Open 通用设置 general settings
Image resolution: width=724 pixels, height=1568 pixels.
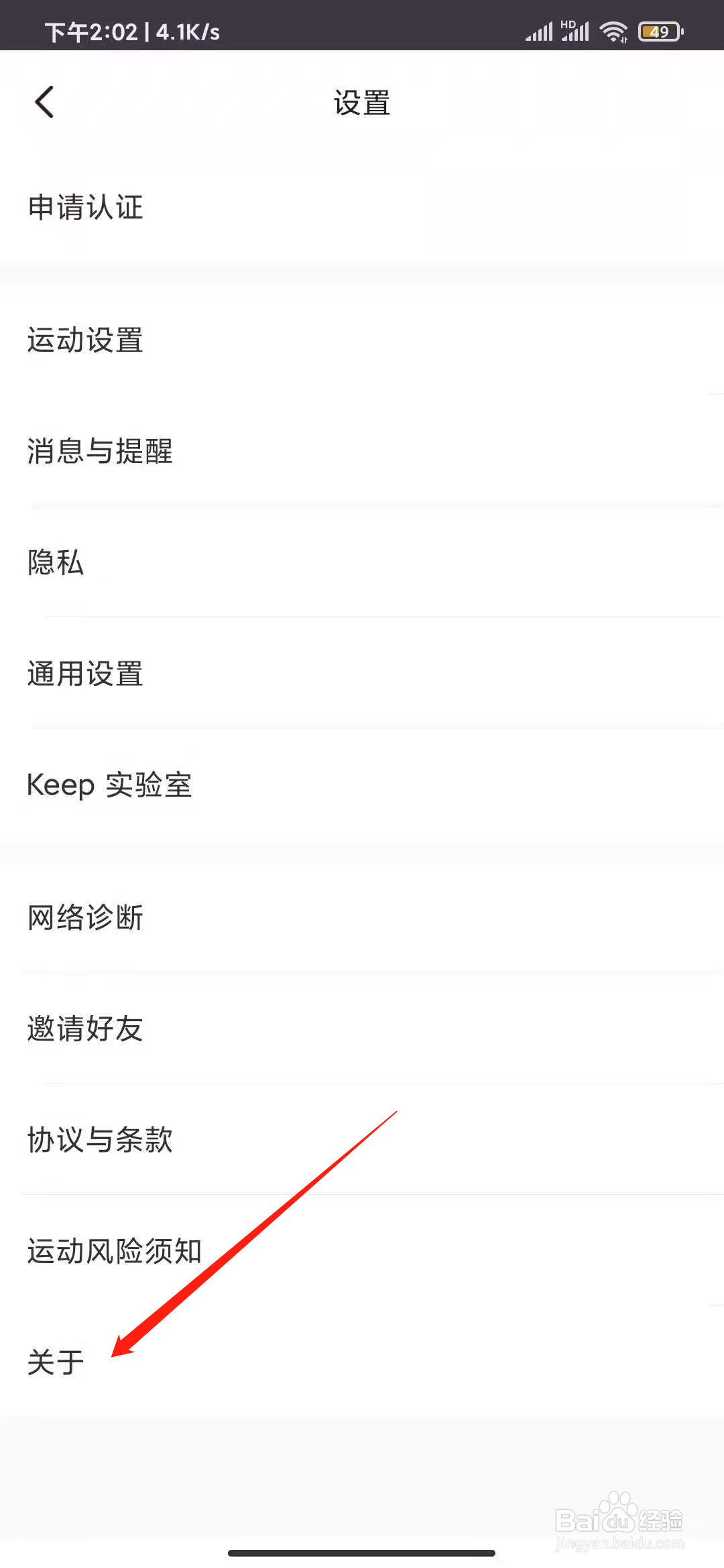[x=84, y=675]
